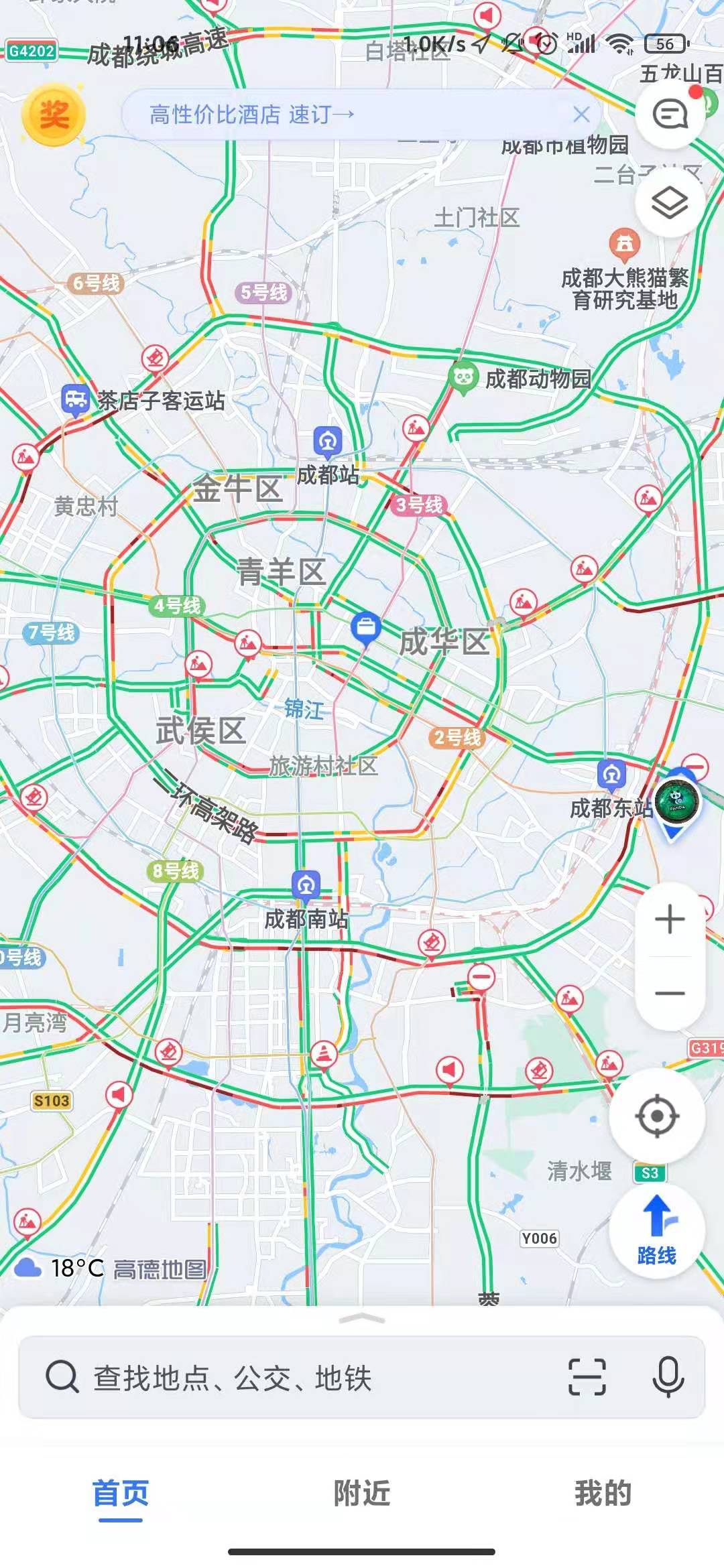
Task: Zoom in with the plus button
Action: pyautogui.click(x=670, y=919)
